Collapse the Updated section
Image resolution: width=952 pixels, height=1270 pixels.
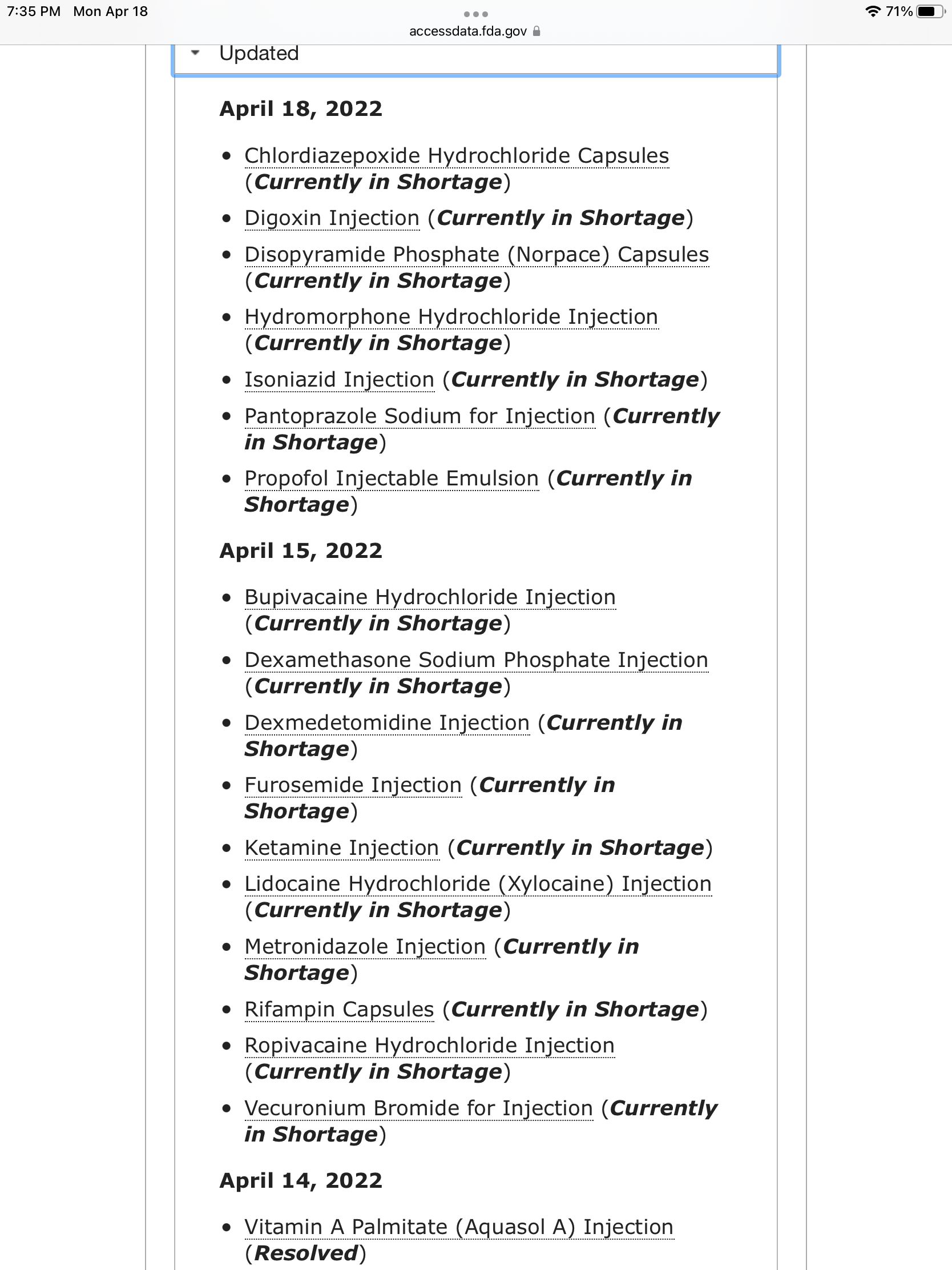[259, 54]
